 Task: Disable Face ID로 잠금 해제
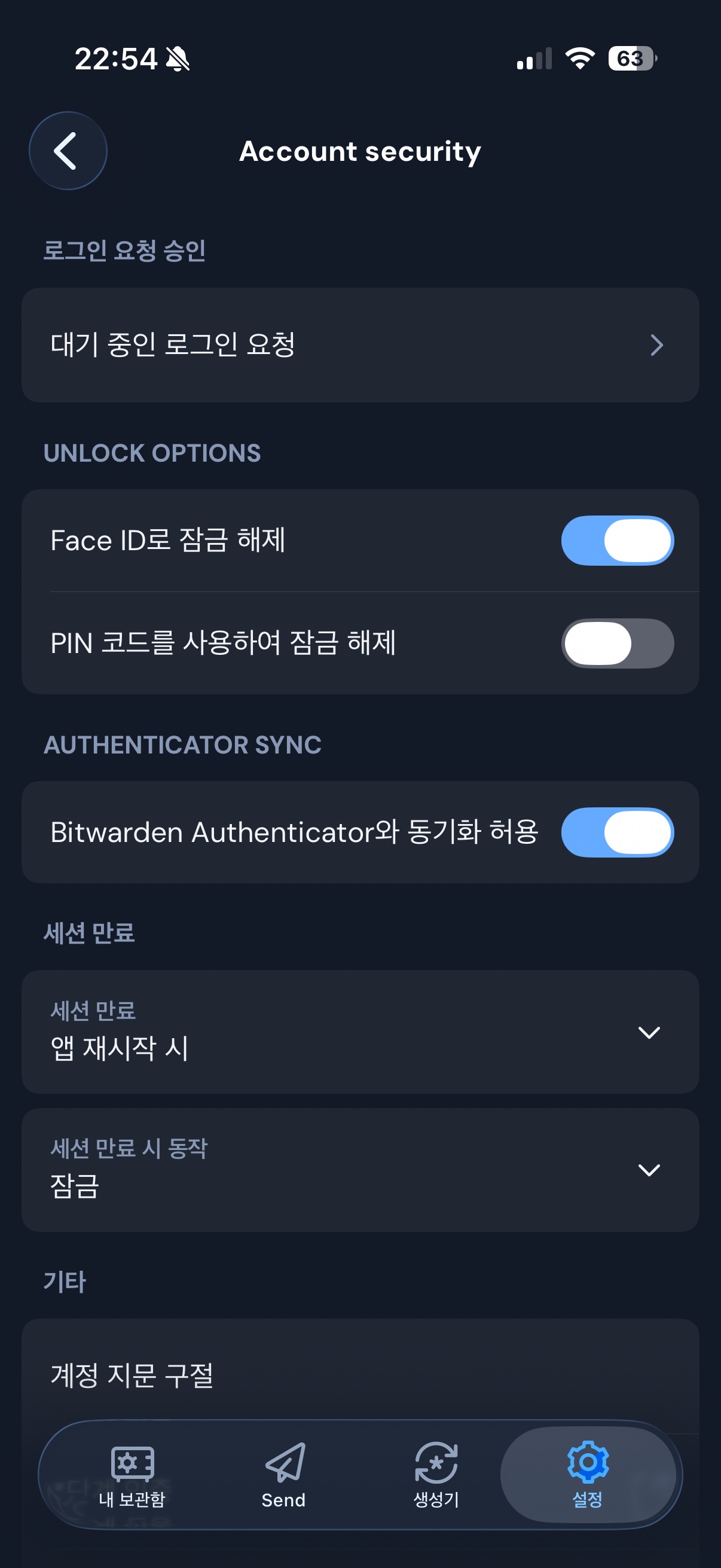click(x=618, y=540)
